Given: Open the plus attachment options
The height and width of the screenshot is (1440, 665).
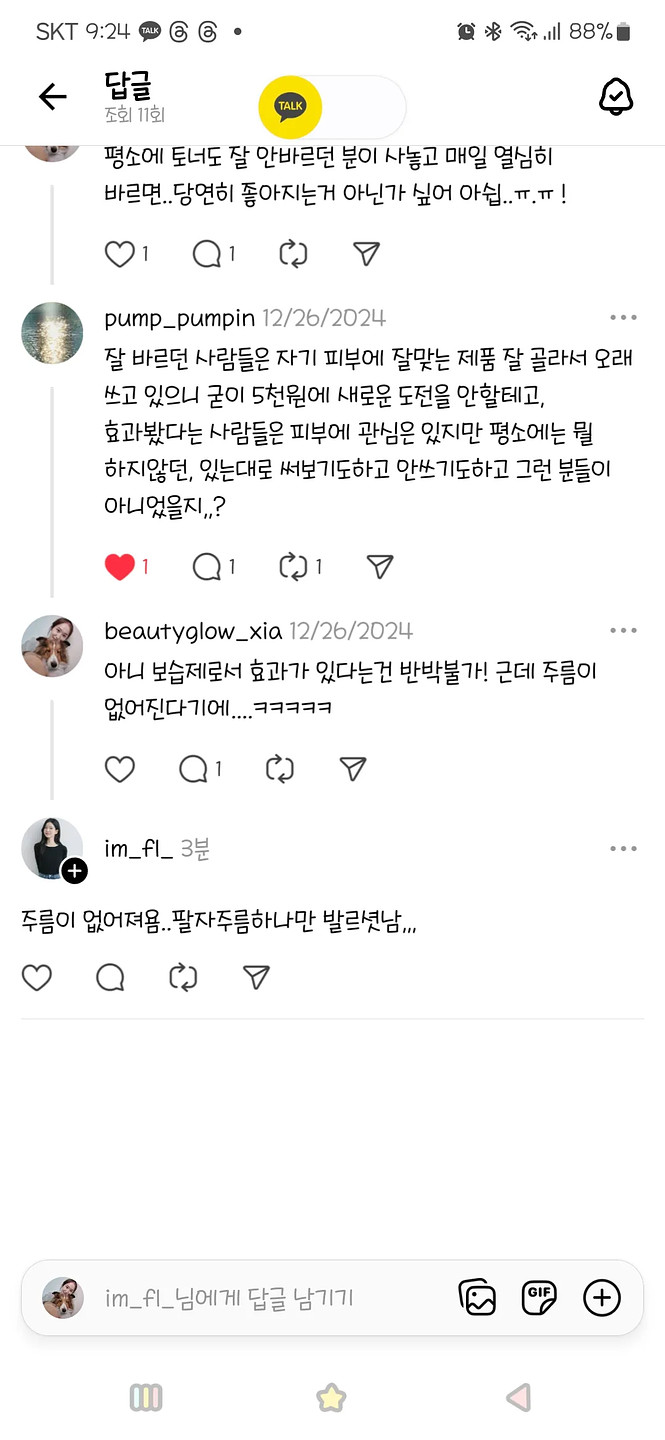Looking at the screenshot, I should (x=601, y=1298).
